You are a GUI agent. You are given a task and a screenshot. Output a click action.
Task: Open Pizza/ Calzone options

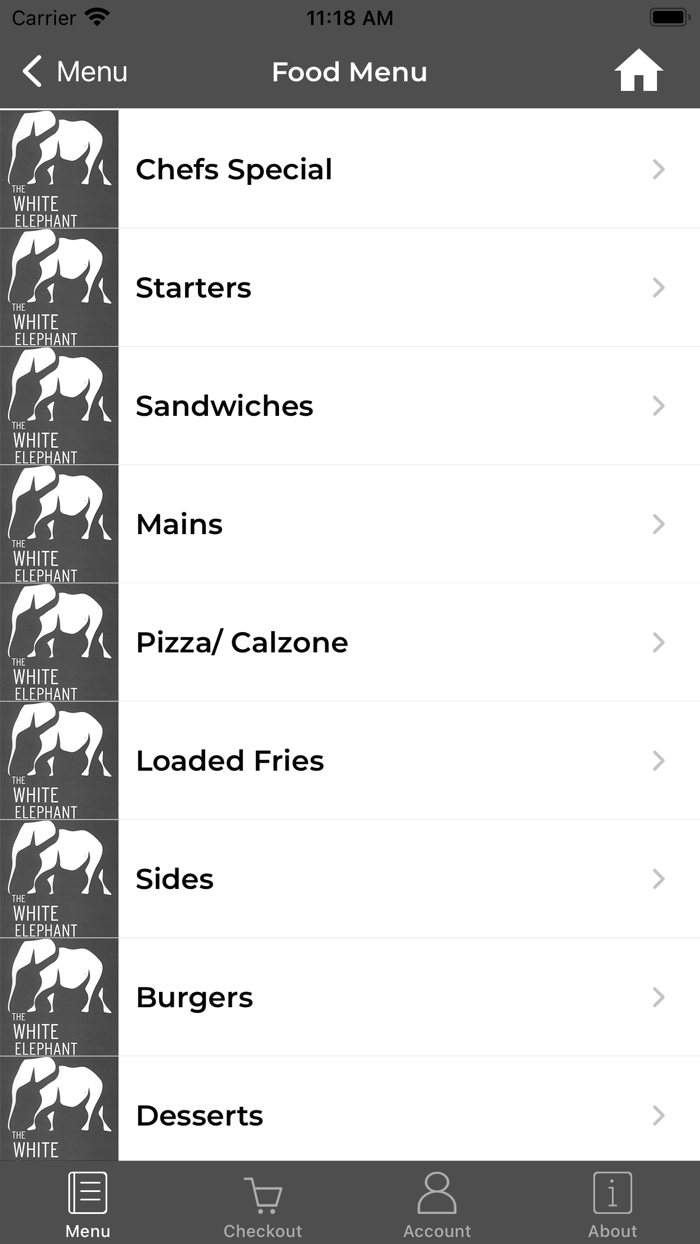(x=350, y=642)
